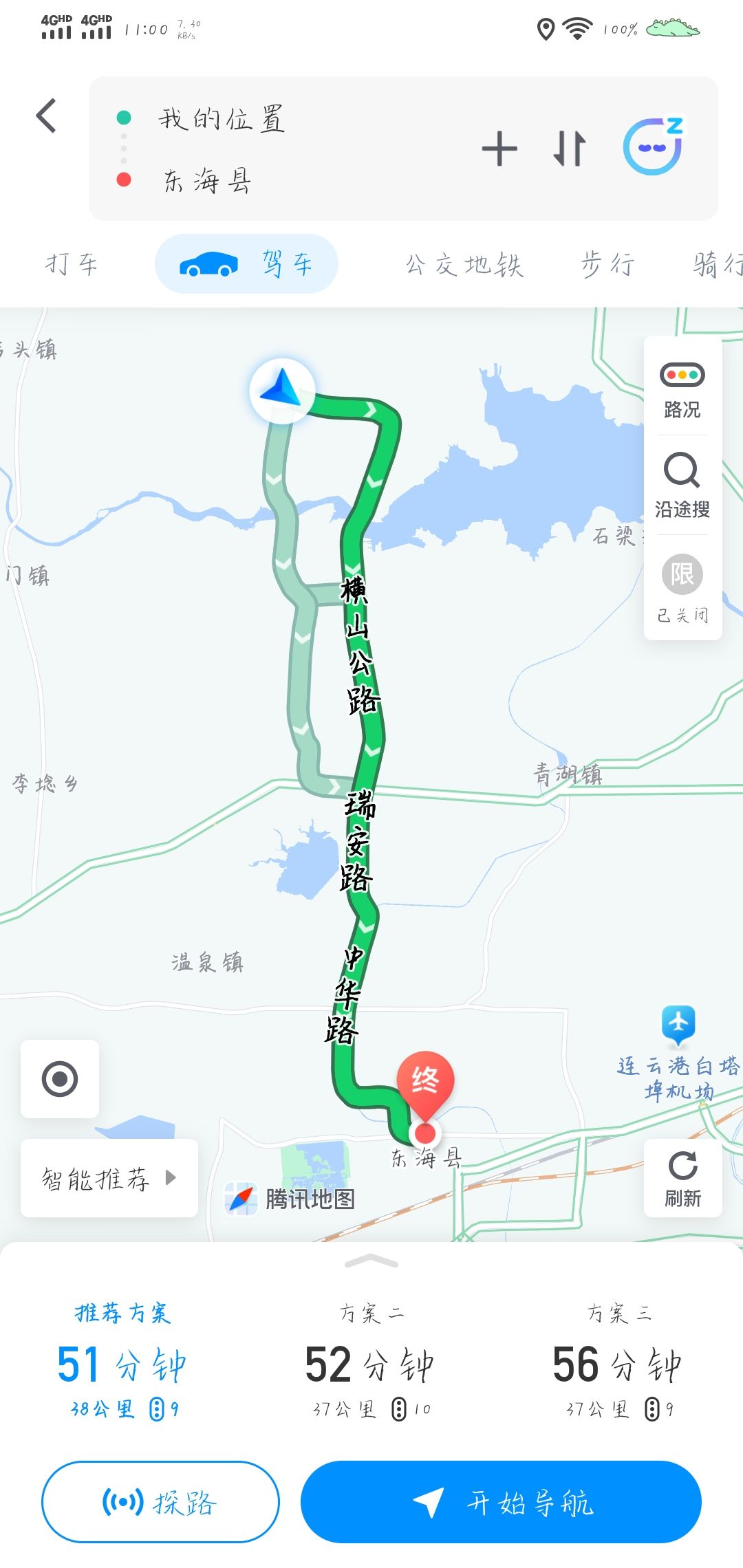This screenshot has height=1568, width=743.
Task: Start navigation with 开始导航
Action: (x=501, y=1502)
